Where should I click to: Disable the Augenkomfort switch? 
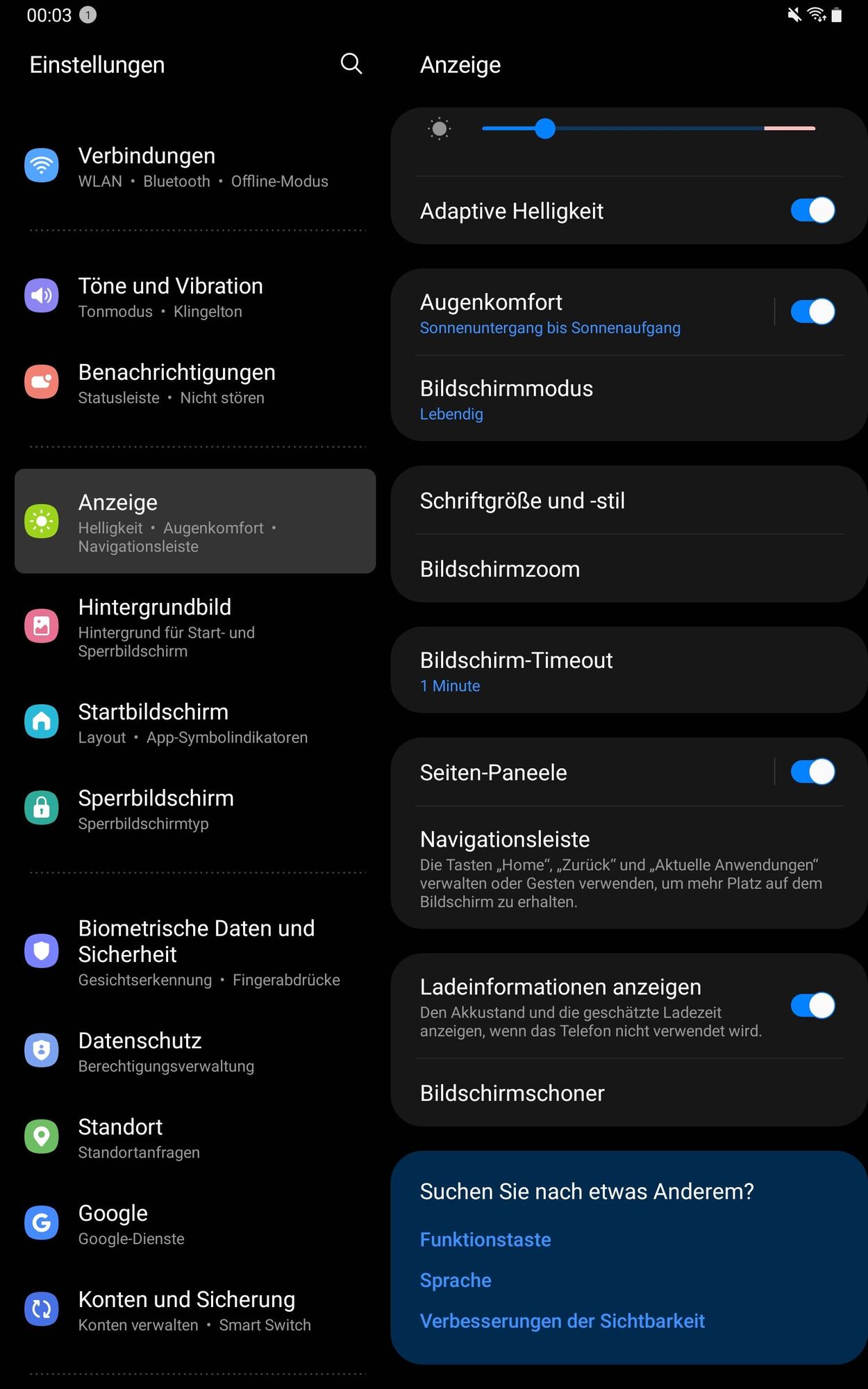point(812,312)
